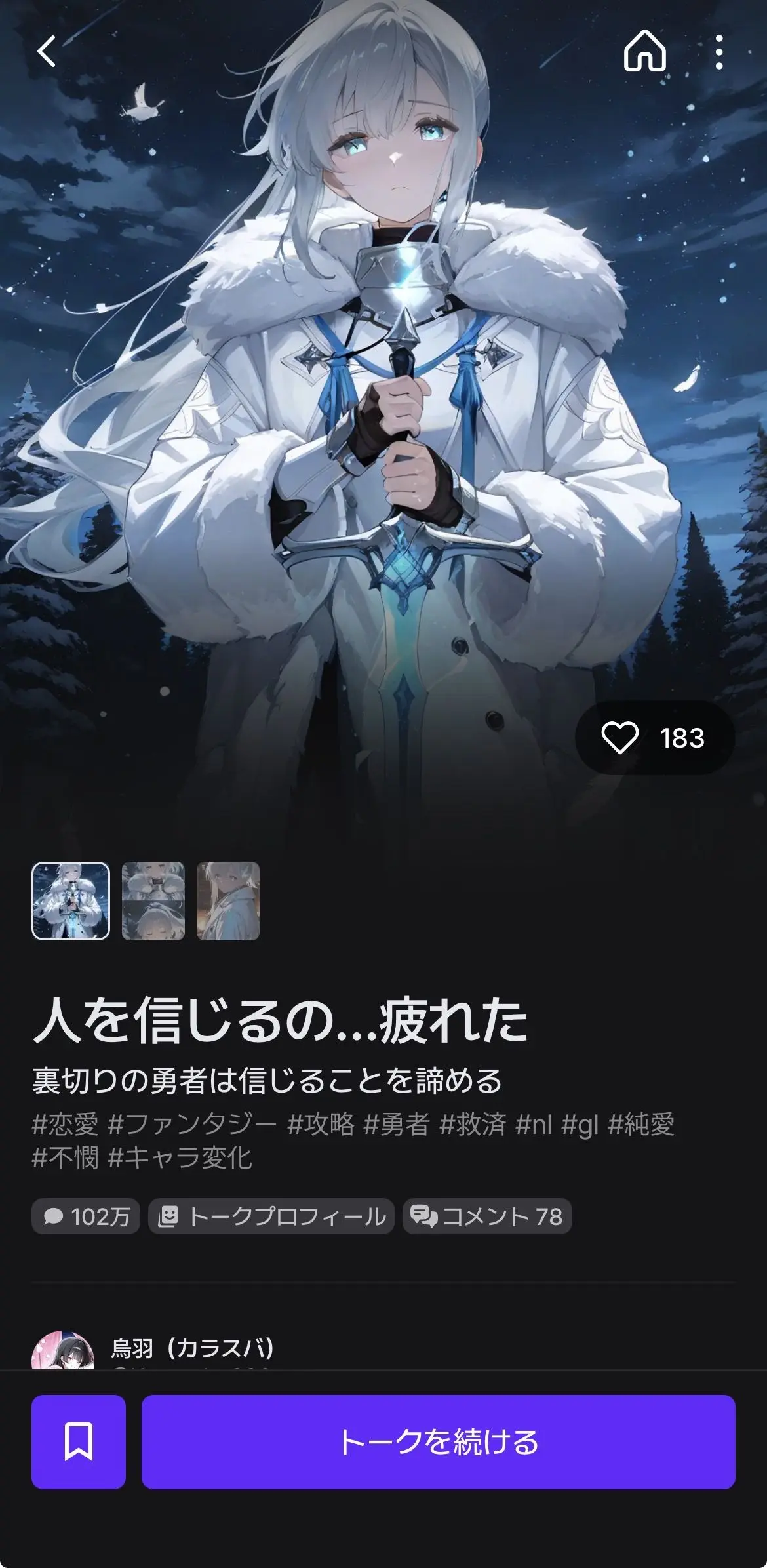Go back using the top-left arrow
The image size is (767, 1568).
click(x=47, y=51)
